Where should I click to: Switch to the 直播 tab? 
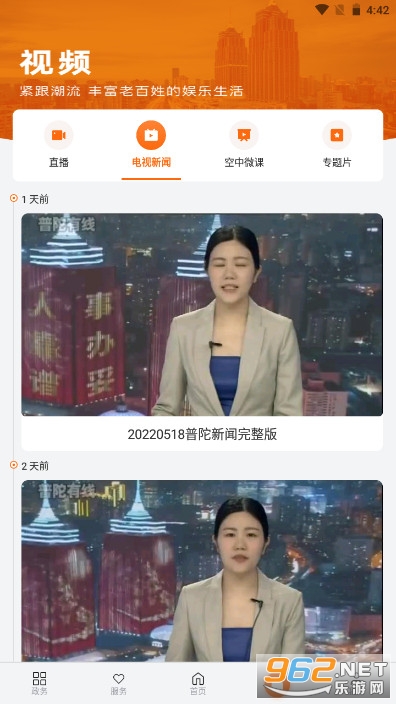(59, 145)
